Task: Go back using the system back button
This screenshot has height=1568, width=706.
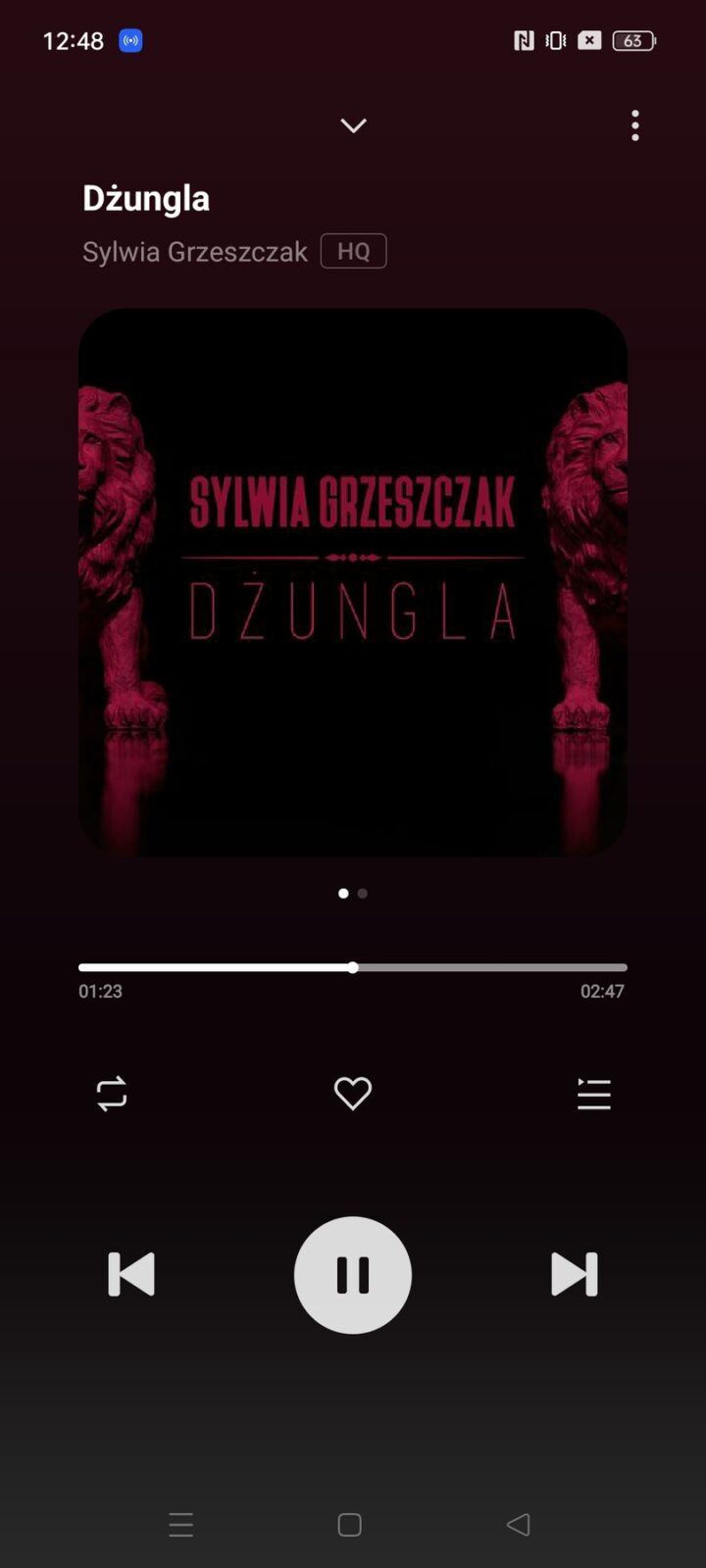Action: pyautogui.click(x=518, y=1524)
